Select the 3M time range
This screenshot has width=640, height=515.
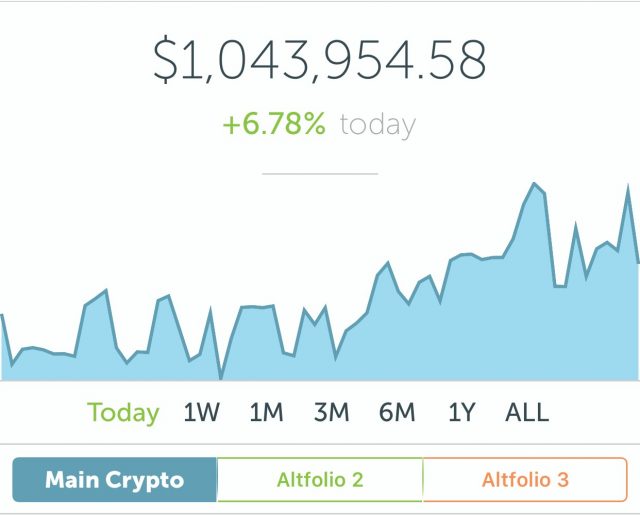tap(331, 412)
